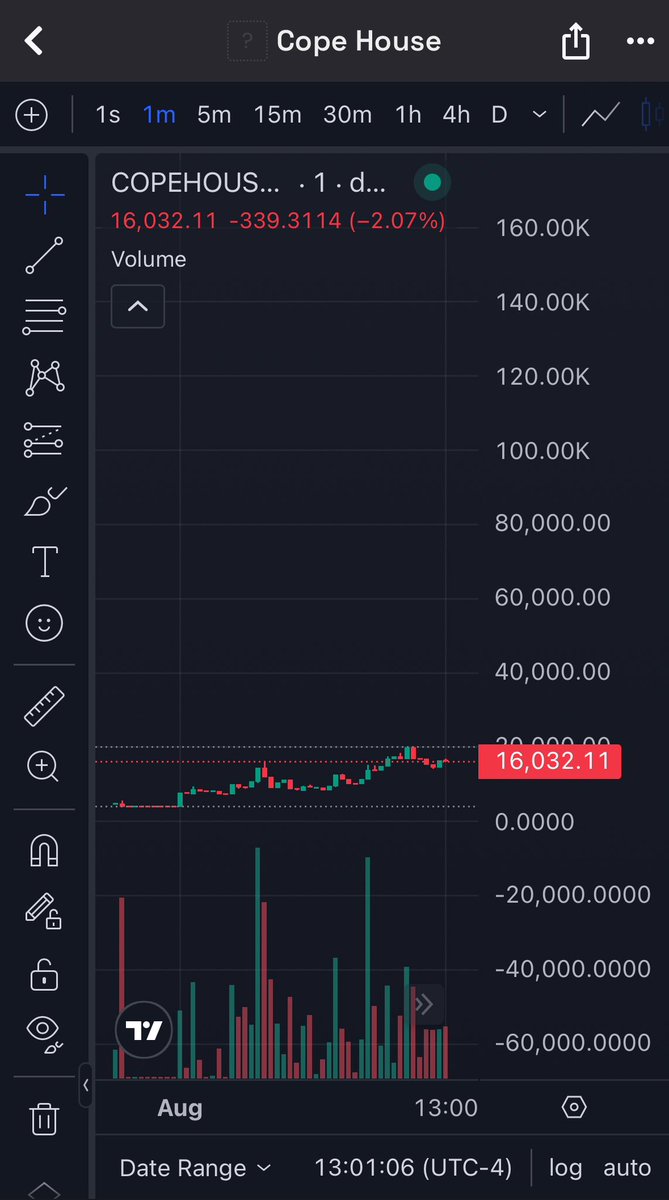Viewport: 669px width, 1200px height.
Task: Select the 1h interval
Action: (x=408, y=115)
